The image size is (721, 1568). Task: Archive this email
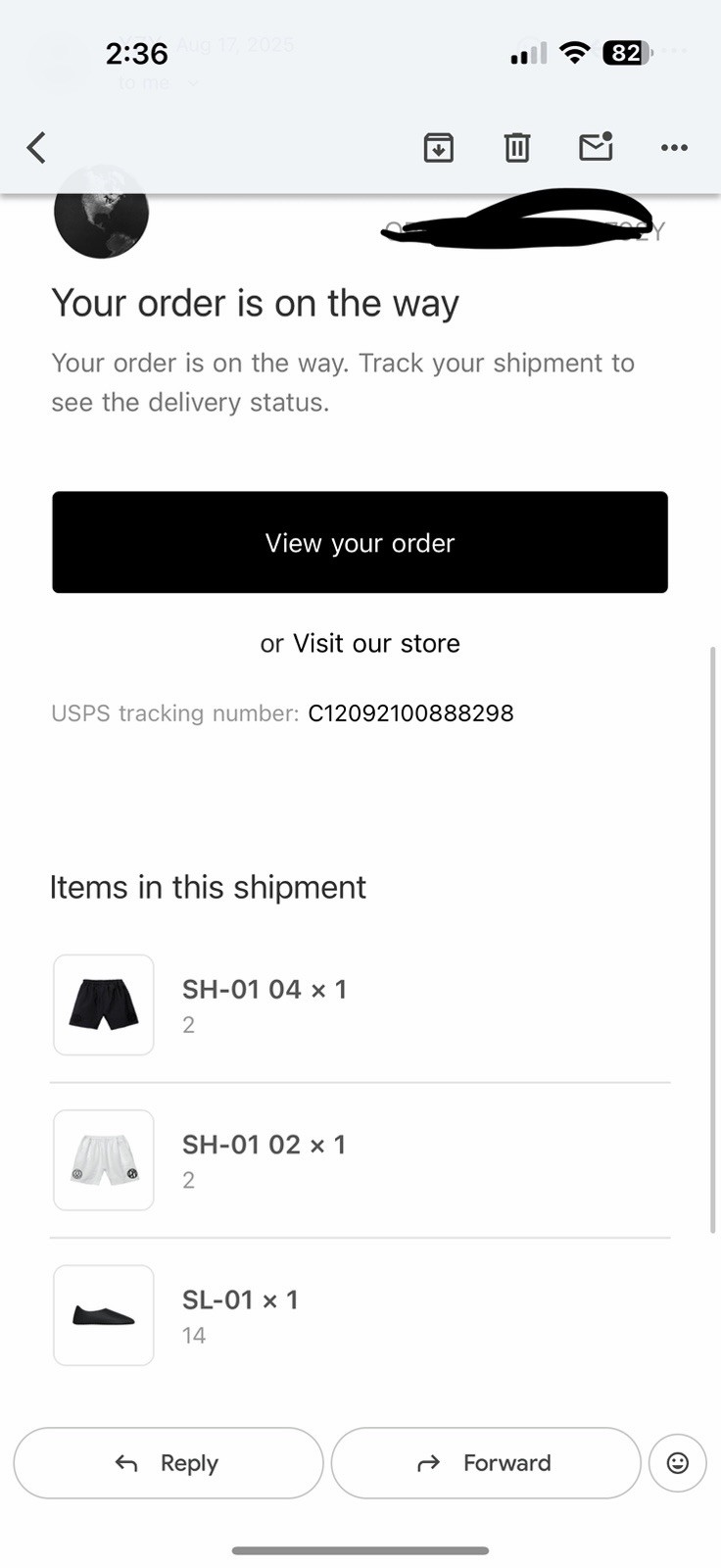[x=438, y=148]
